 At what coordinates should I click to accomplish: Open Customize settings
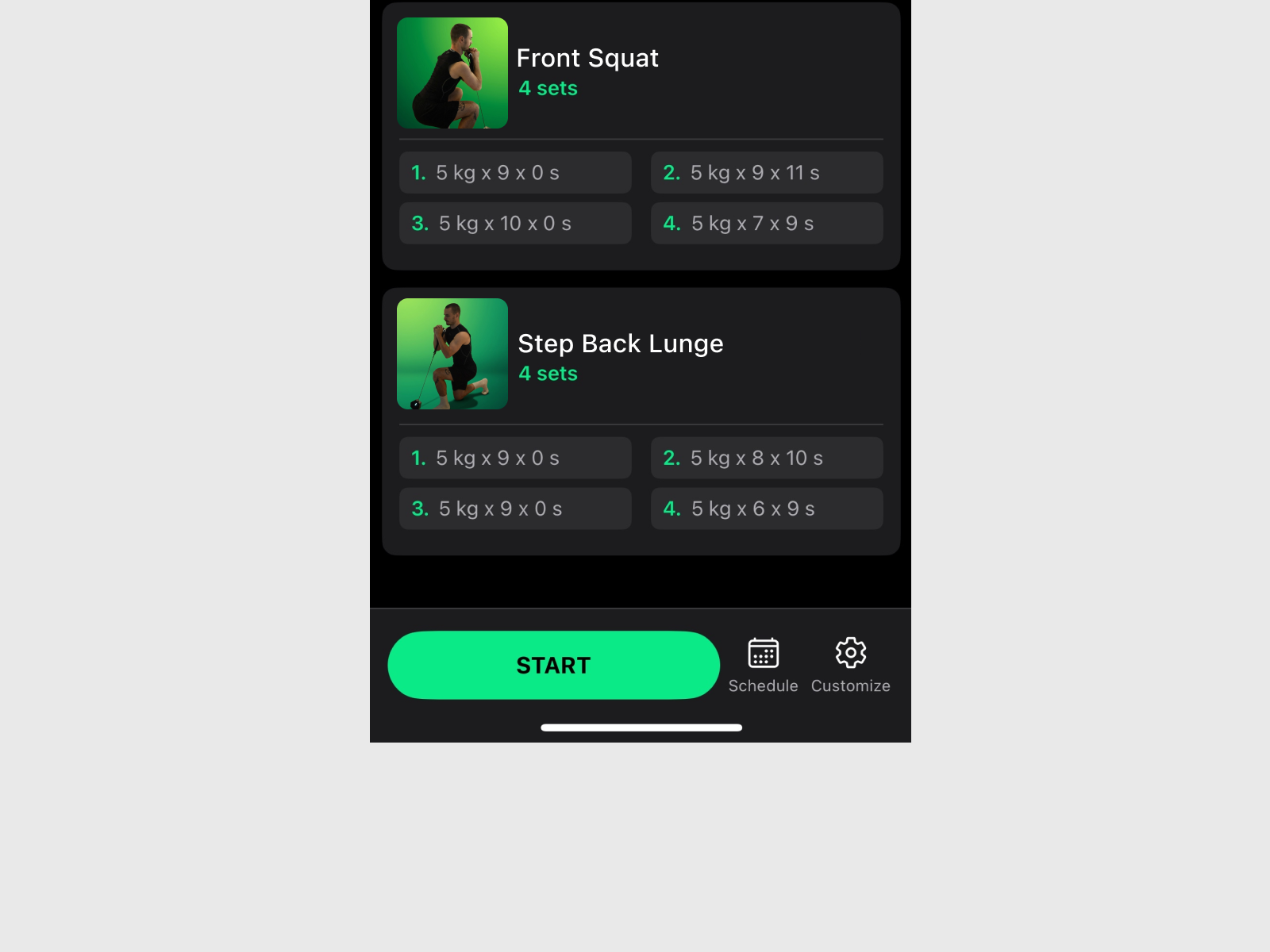(x=850, y=664)
